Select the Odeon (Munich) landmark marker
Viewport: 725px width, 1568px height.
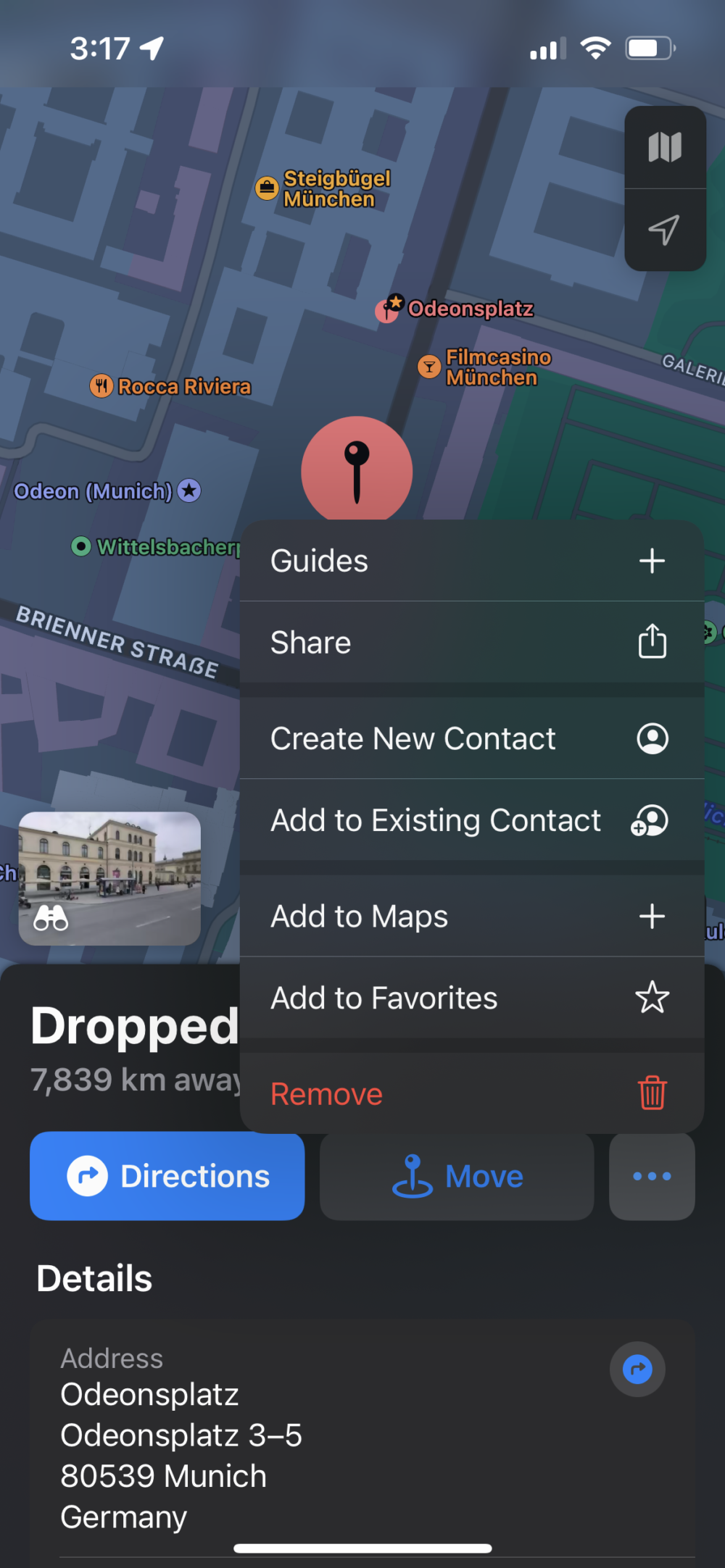[189, 491]
